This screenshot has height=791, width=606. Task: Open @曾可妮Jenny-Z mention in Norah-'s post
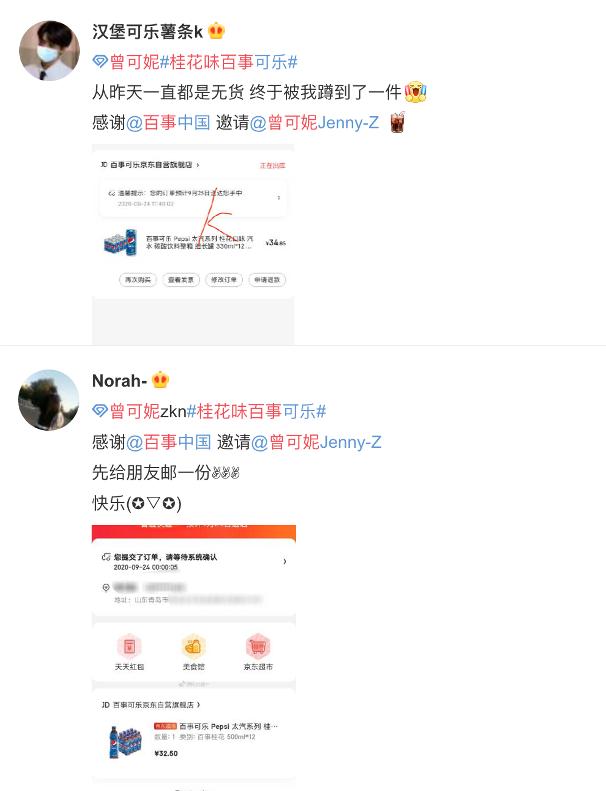315,442
